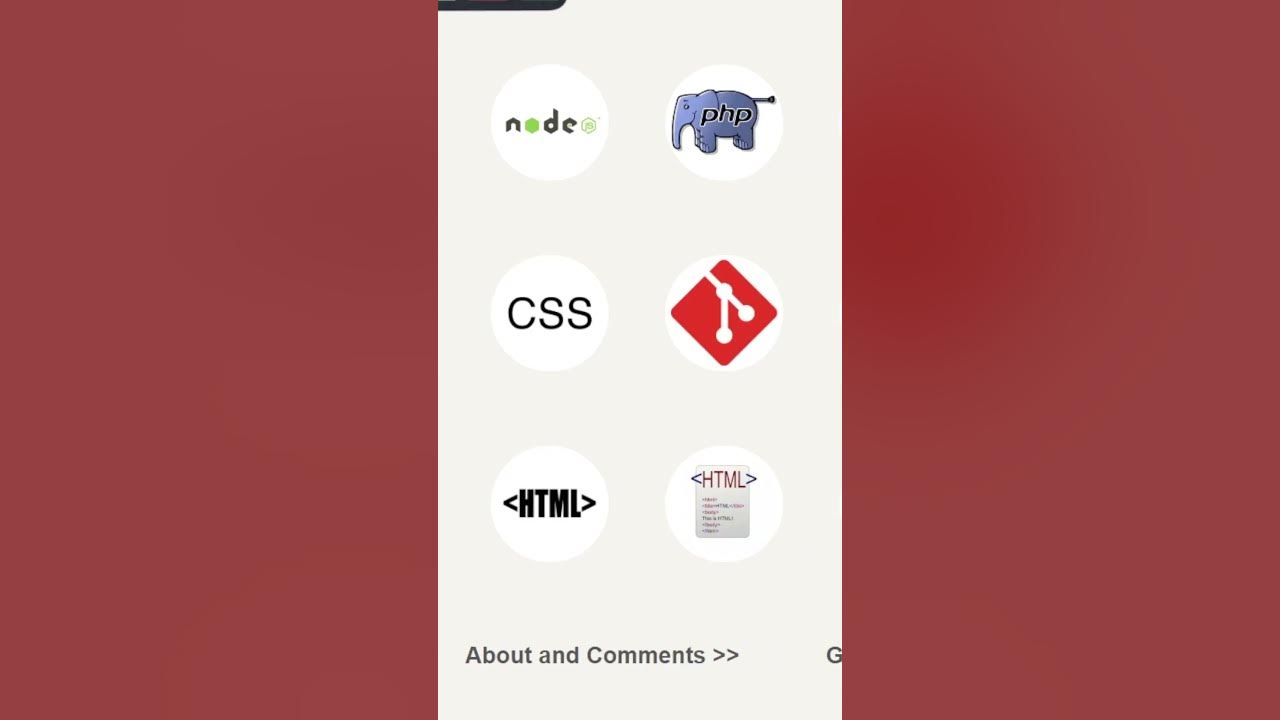Open the HTML document icon tile
This screenshot has height=720, width=1280.
pos(723,503)
